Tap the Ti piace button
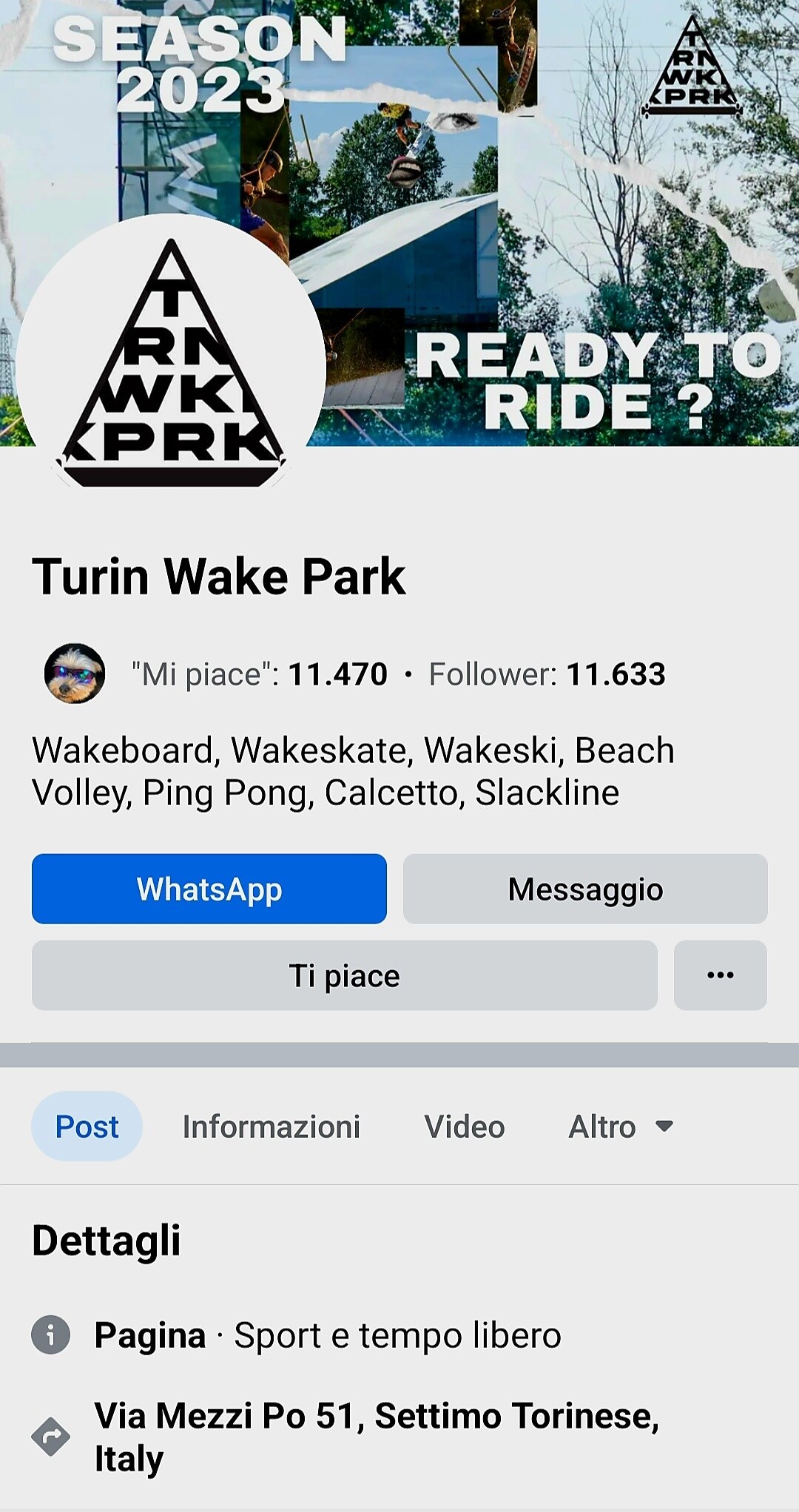This screenshot has width=799, height=1512. [x=344, y=975]
